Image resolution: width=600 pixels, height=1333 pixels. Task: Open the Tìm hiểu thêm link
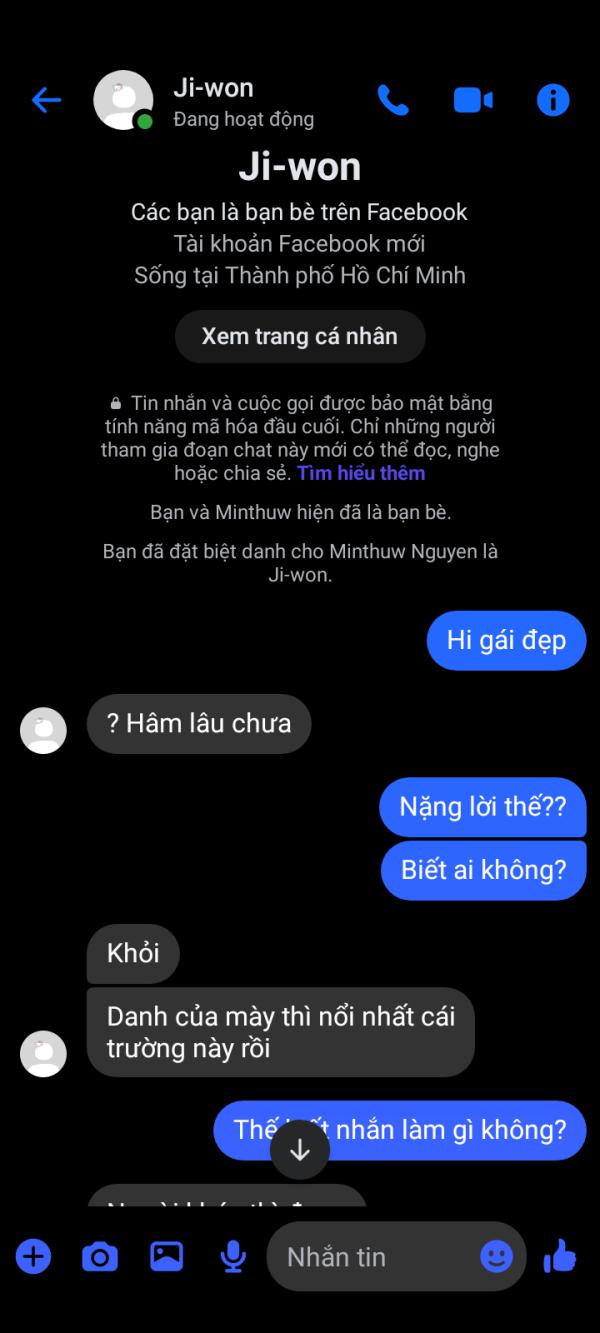361,473
